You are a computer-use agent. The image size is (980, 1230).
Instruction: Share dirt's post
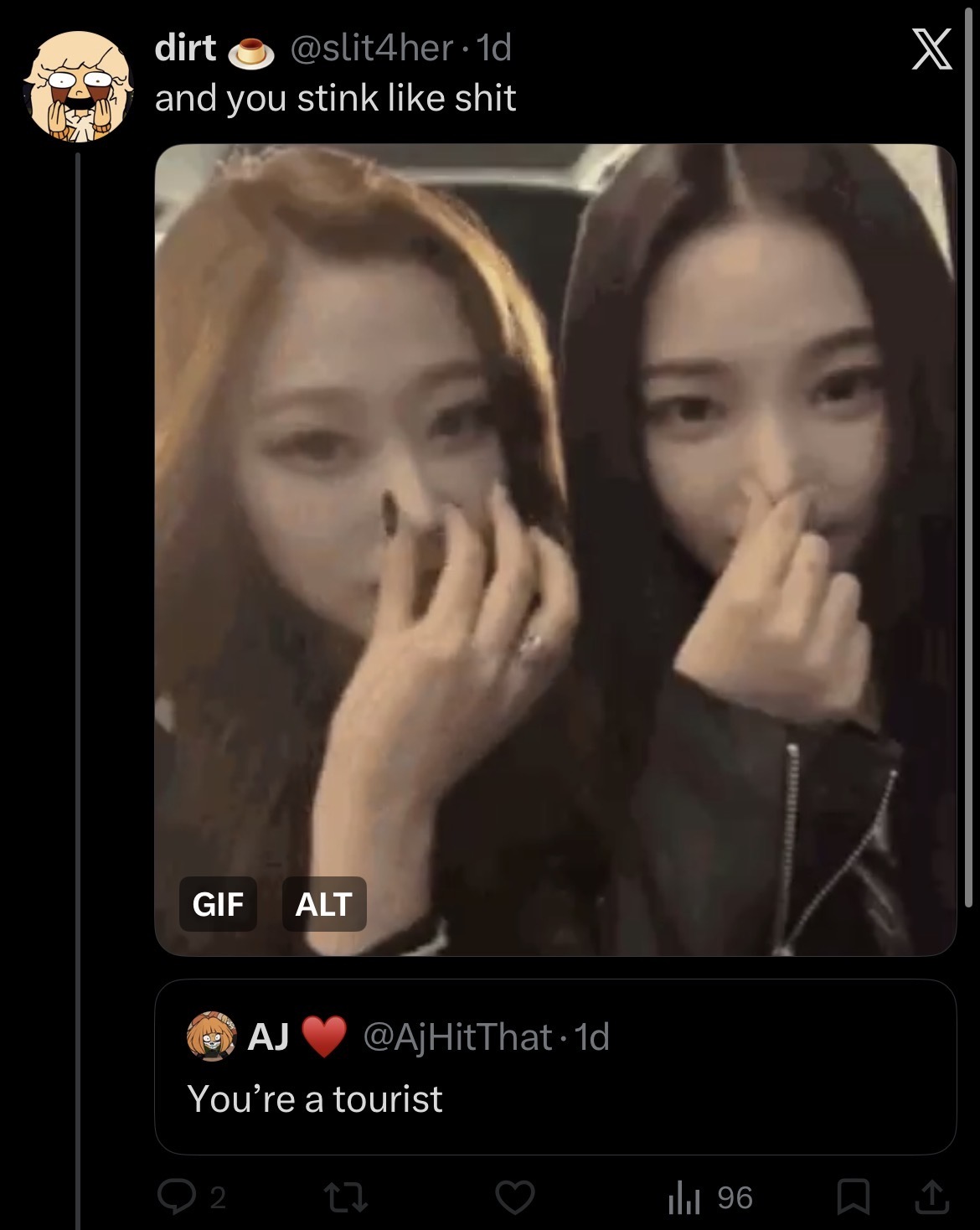click(931, 1198)
